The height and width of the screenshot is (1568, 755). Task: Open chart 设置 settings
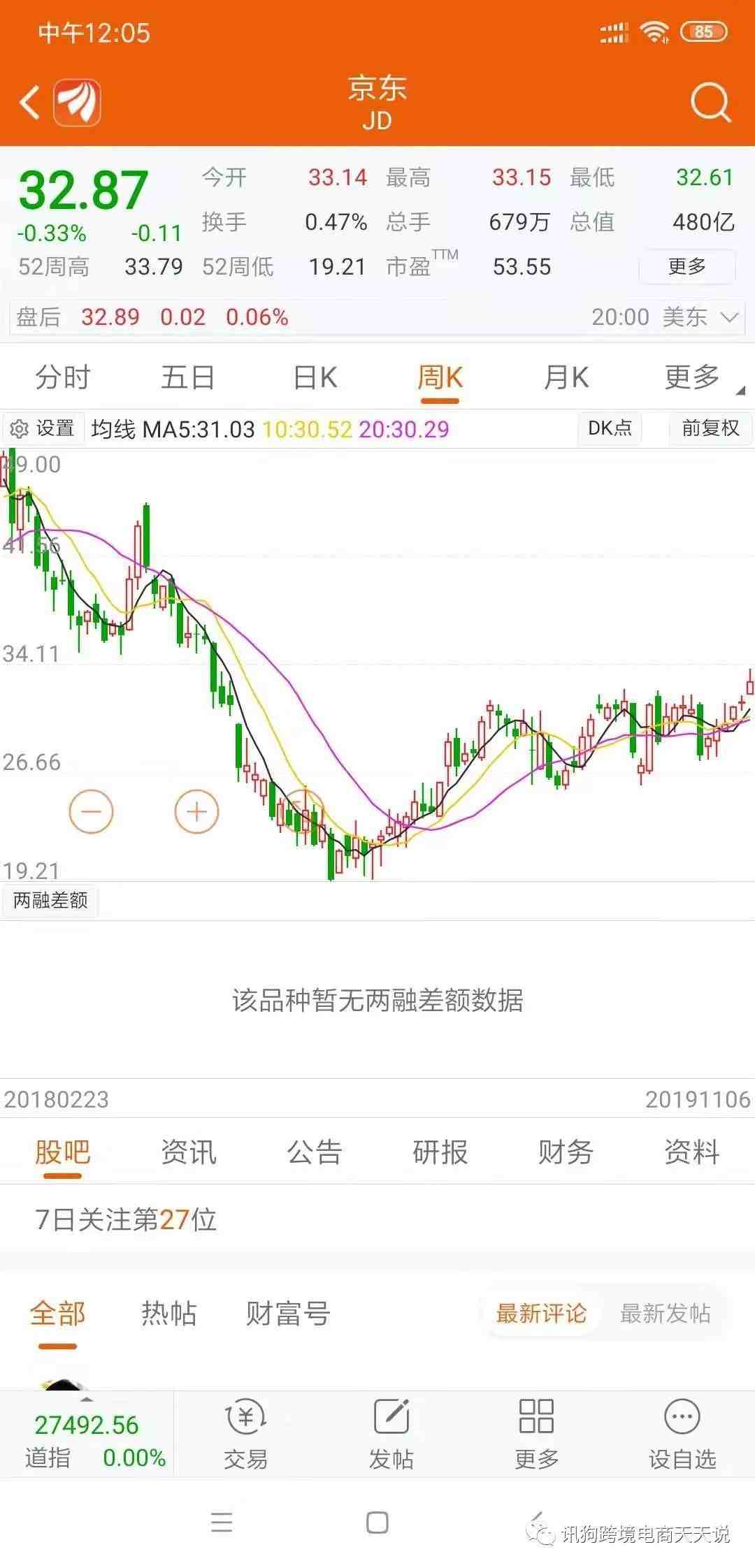pyautogui.click(x=43, y=428)
